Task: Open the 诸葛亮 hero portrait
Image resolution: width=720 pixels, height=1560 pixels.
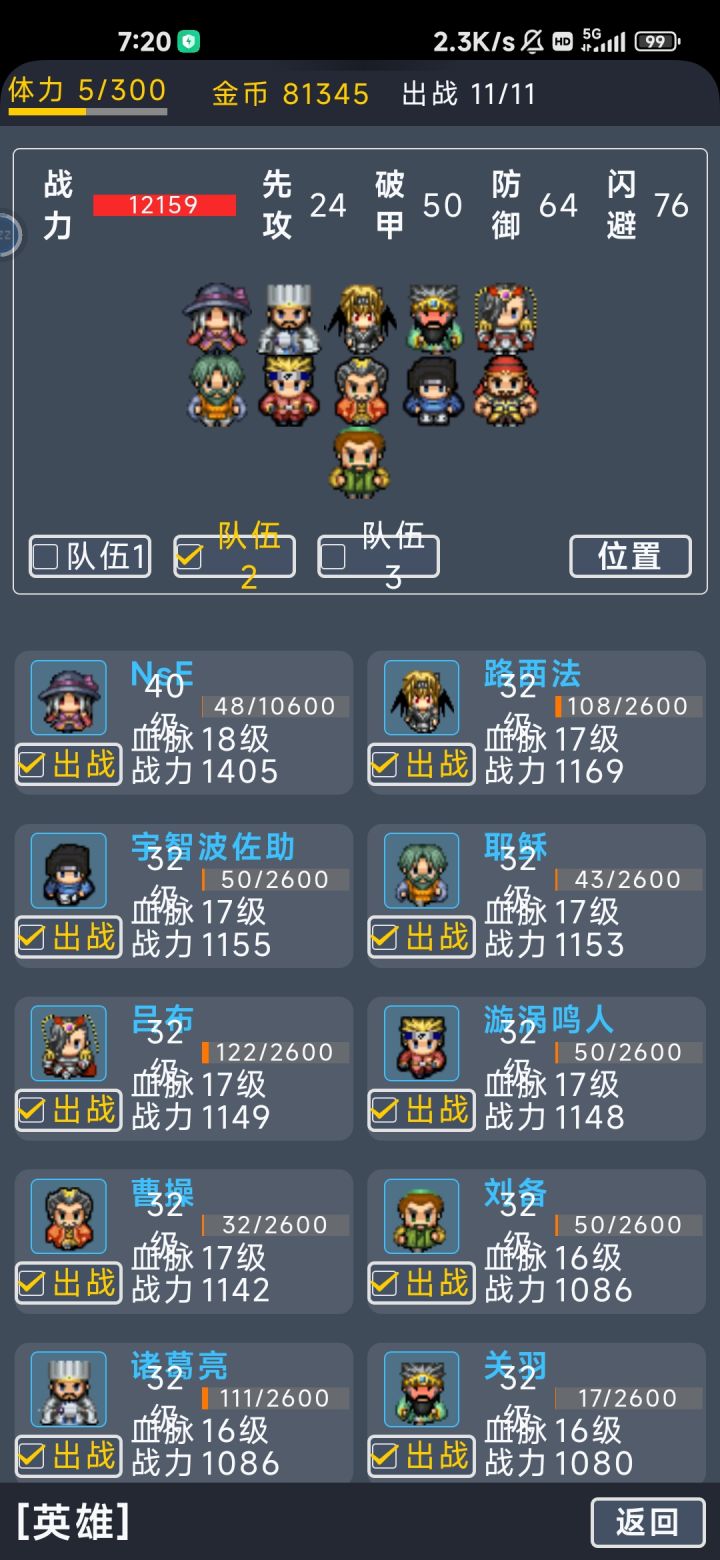Action: pos(67,1388)
